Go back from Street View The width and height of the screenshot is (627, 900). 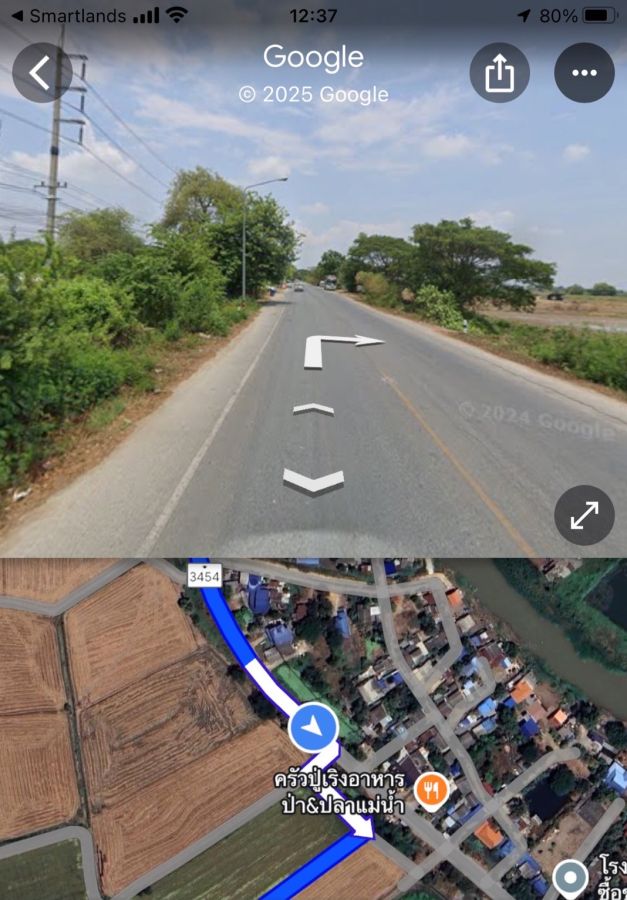point(42,73)
